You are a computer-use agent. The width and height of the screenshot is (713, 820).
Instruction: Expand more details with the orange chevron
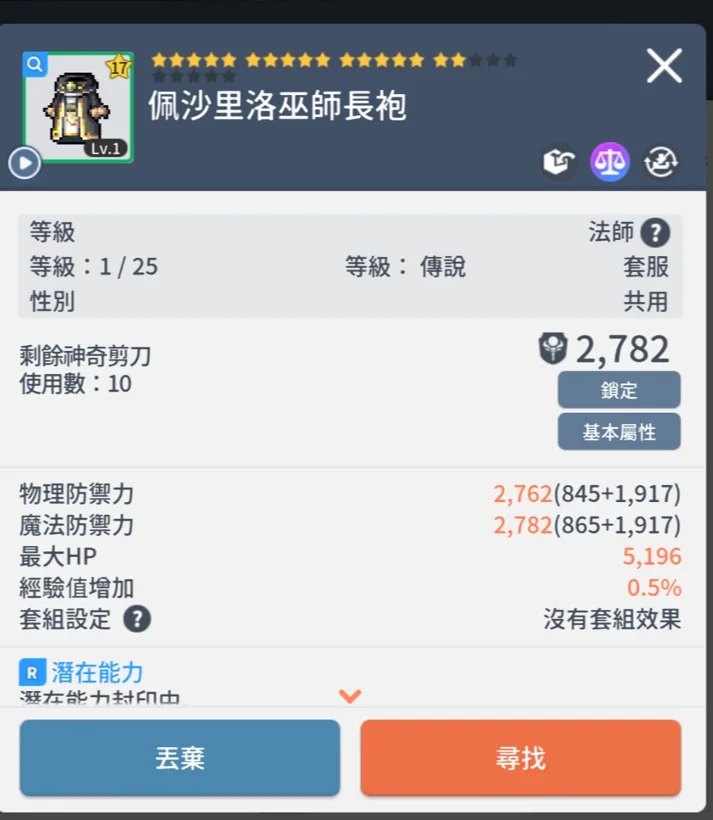pos(350,696)
